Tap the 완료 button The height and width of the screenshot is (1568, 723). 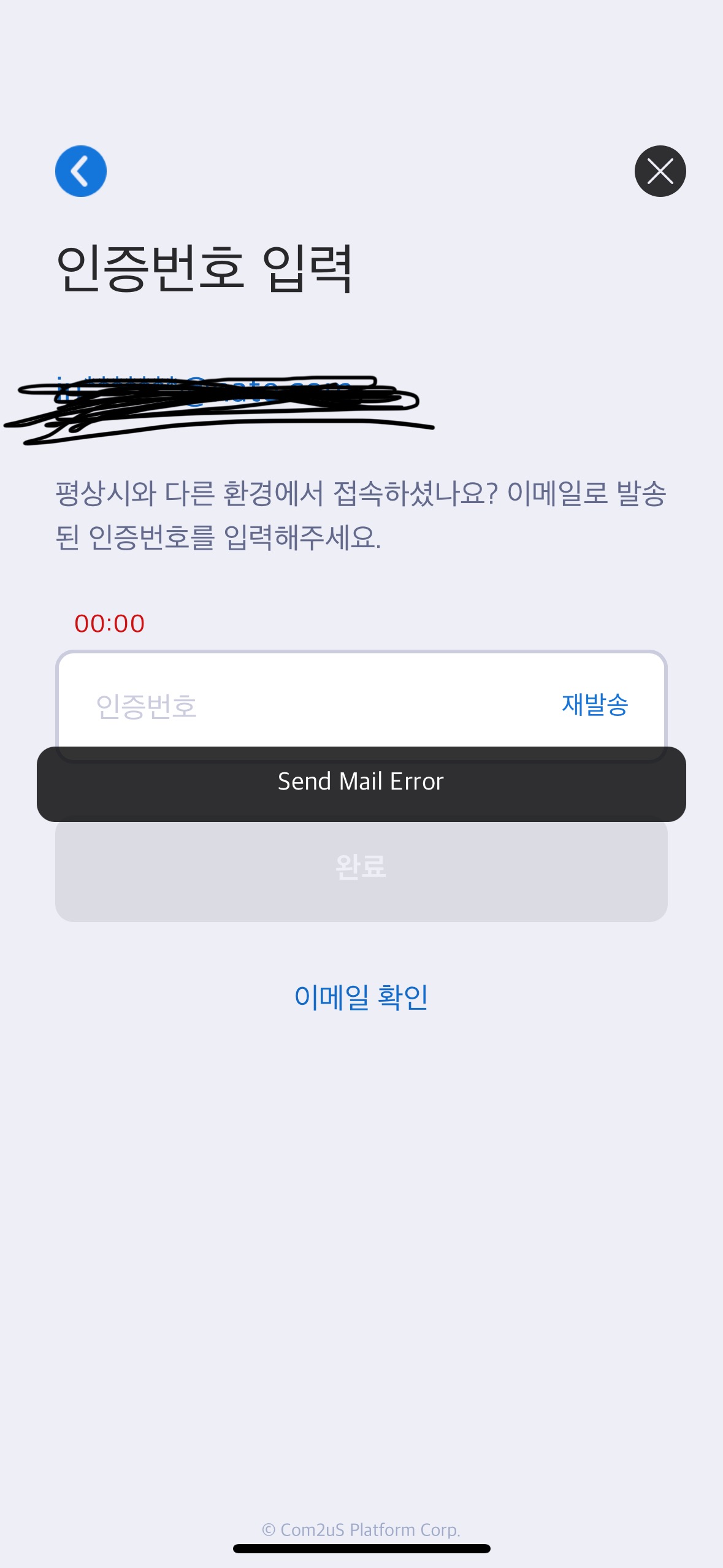361,868
